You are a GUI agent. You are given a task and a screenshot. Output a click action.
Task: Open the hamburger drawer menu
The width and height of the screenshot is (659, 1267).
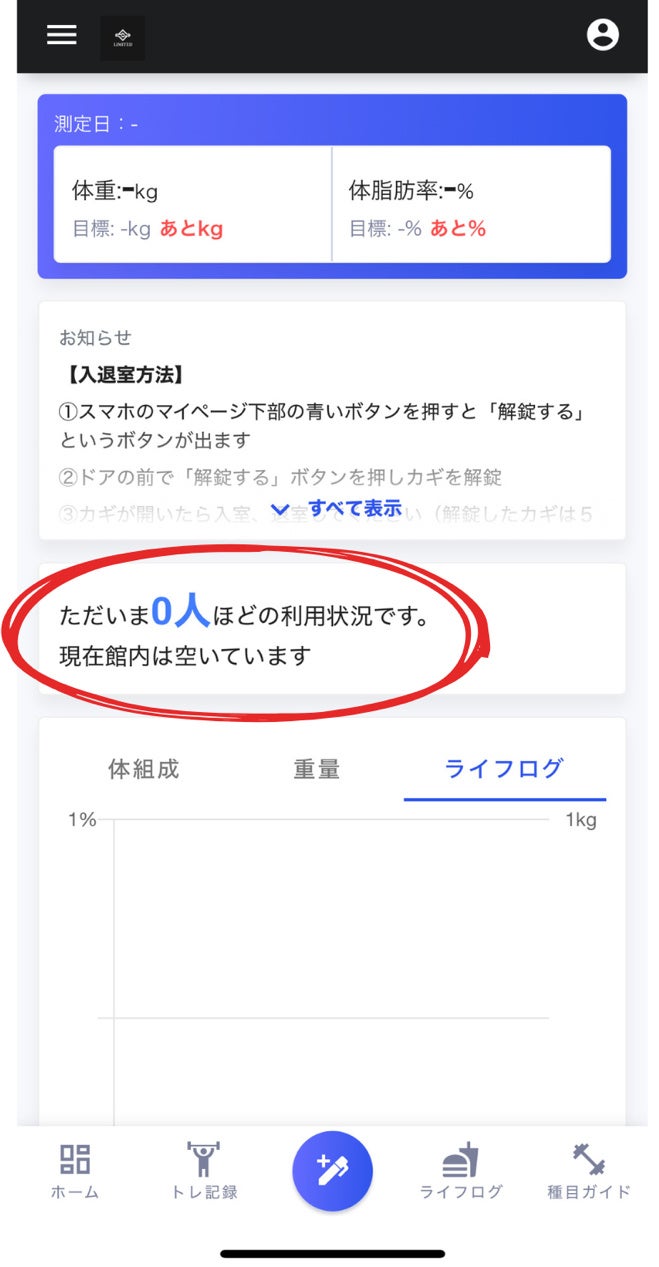61,34
